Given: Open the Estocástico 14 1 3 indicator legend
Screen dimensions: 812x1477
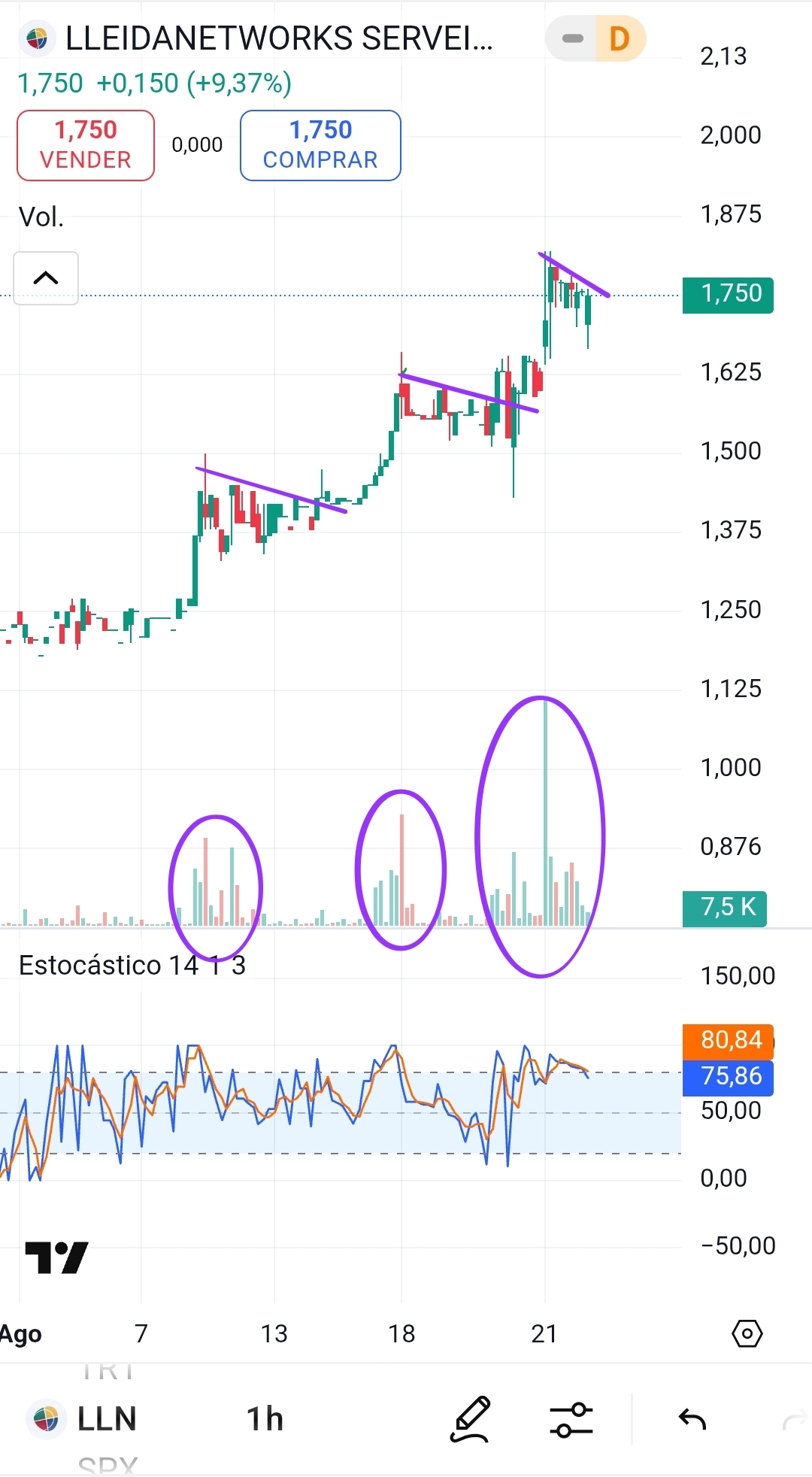Looking at the screenshot, I should pos(132,965).
